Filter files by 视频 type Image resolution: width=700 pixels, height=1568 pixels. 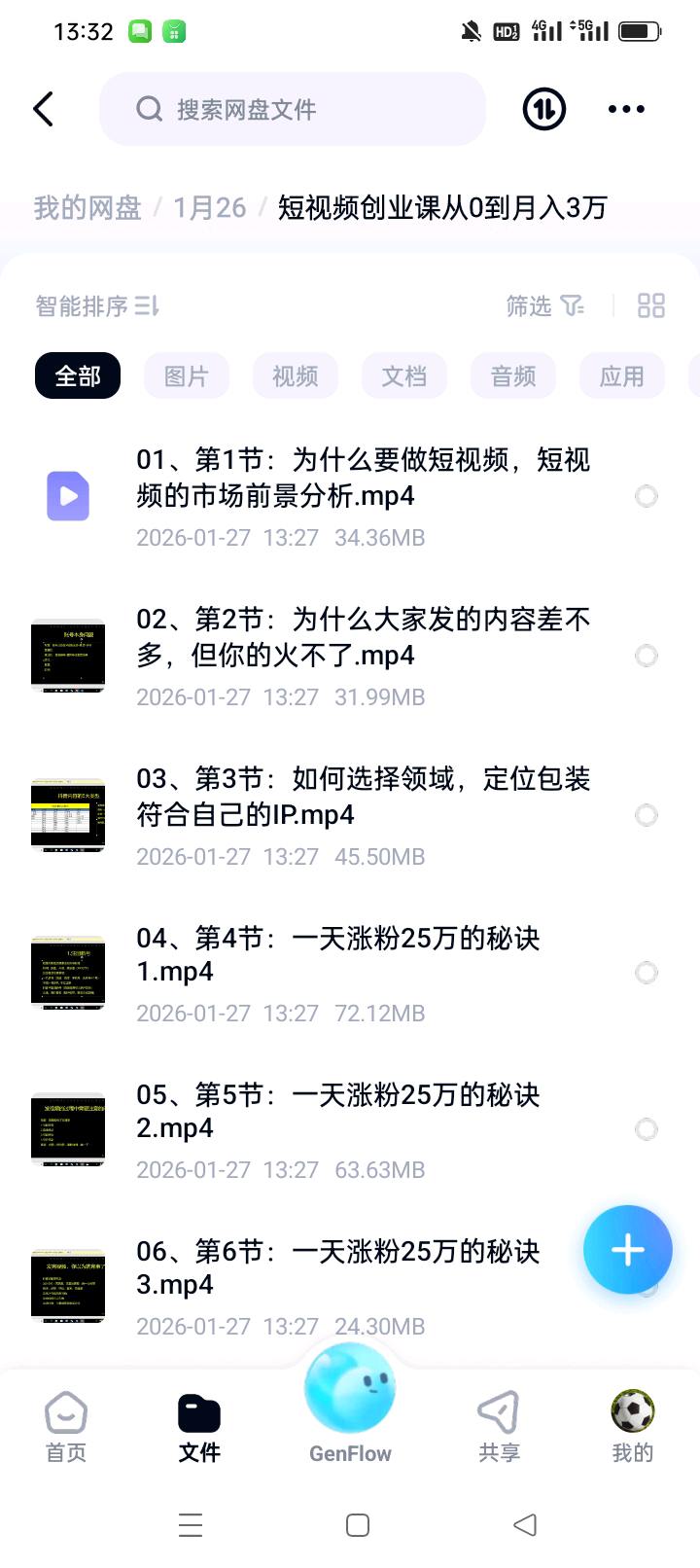pos(296,375)
